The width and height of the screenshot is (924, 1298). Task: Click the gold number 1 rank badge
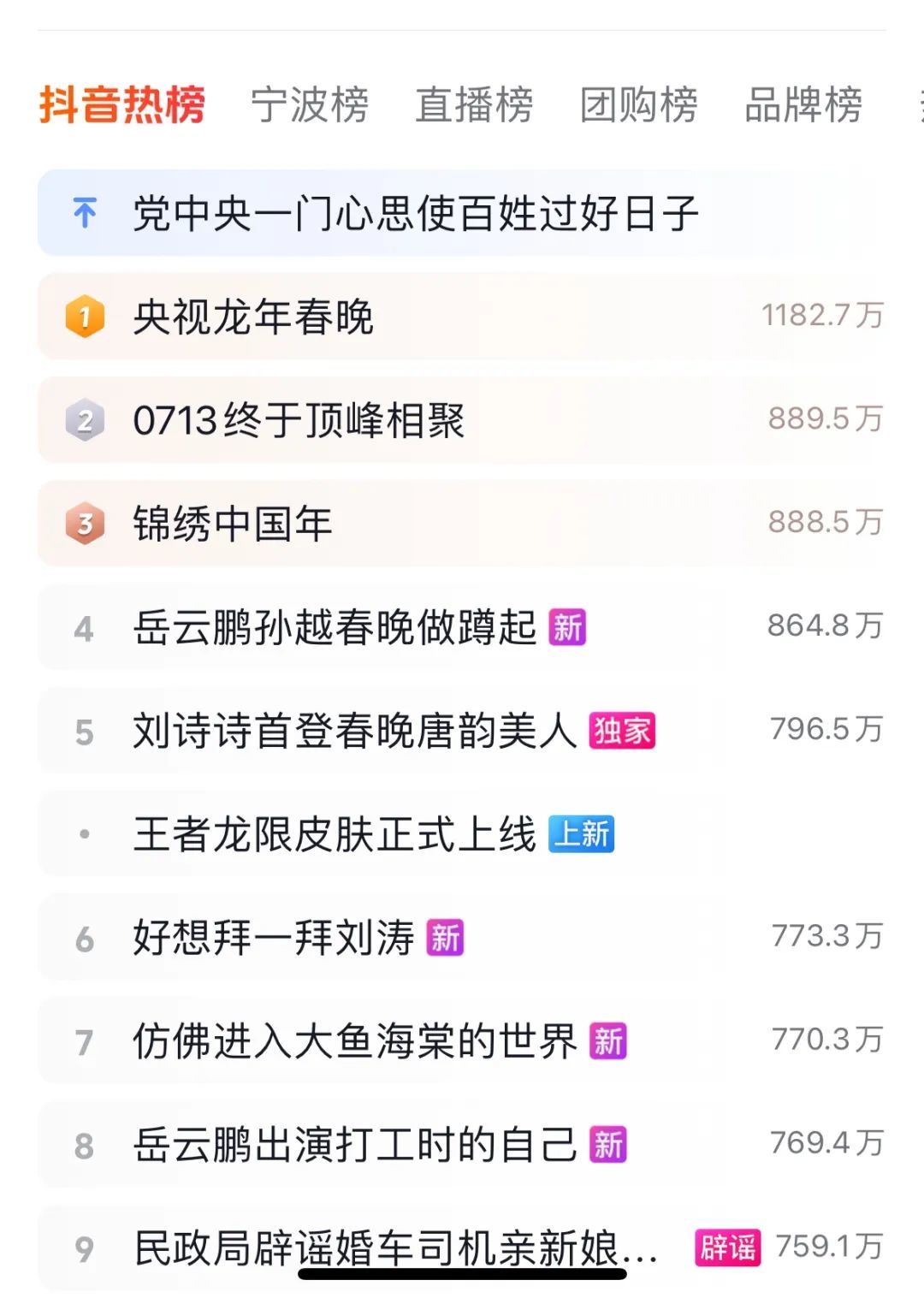[83, 317]
